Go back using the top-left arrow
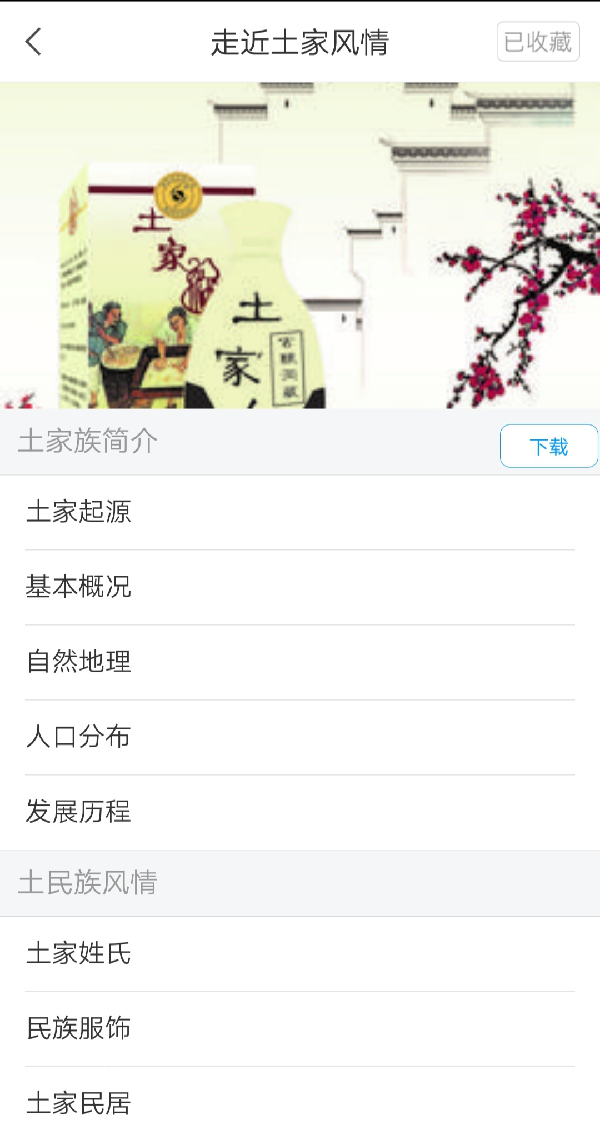This screenshot has width=600, height=1140. tap(34, 42)
